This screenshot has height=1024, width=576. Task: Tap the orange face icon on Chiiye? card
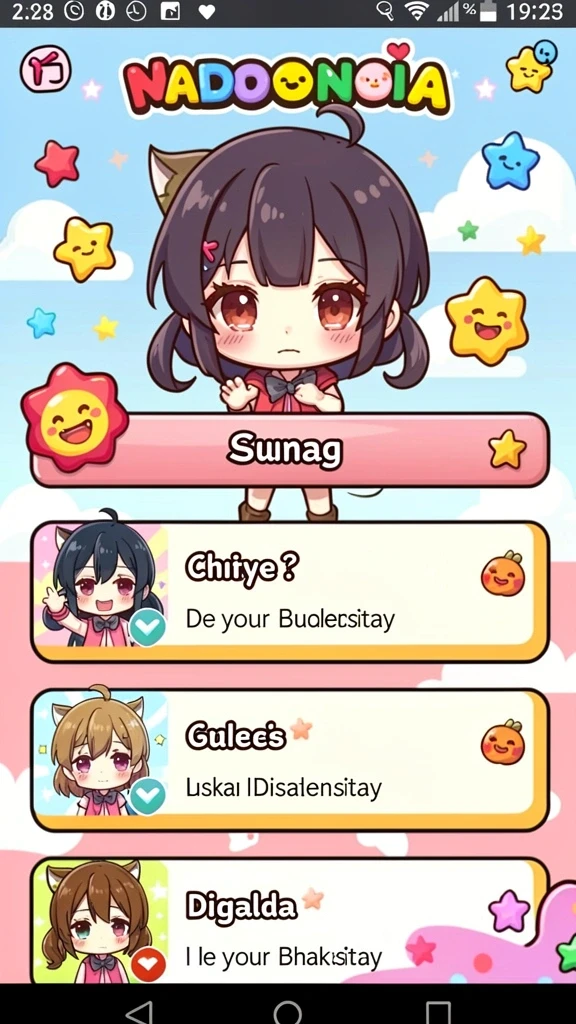pyautogui.click(x=503, y=573)
